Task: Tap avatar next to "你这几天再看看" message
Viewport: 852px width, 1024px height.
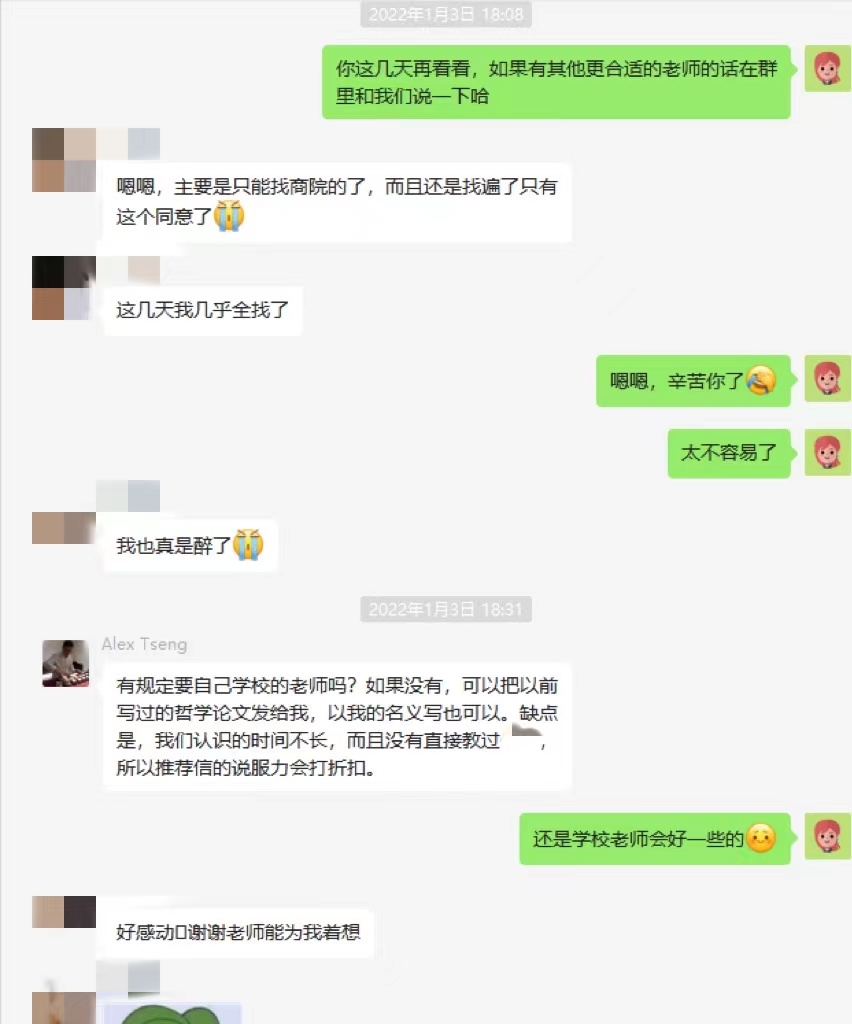Action: [827, 69]
